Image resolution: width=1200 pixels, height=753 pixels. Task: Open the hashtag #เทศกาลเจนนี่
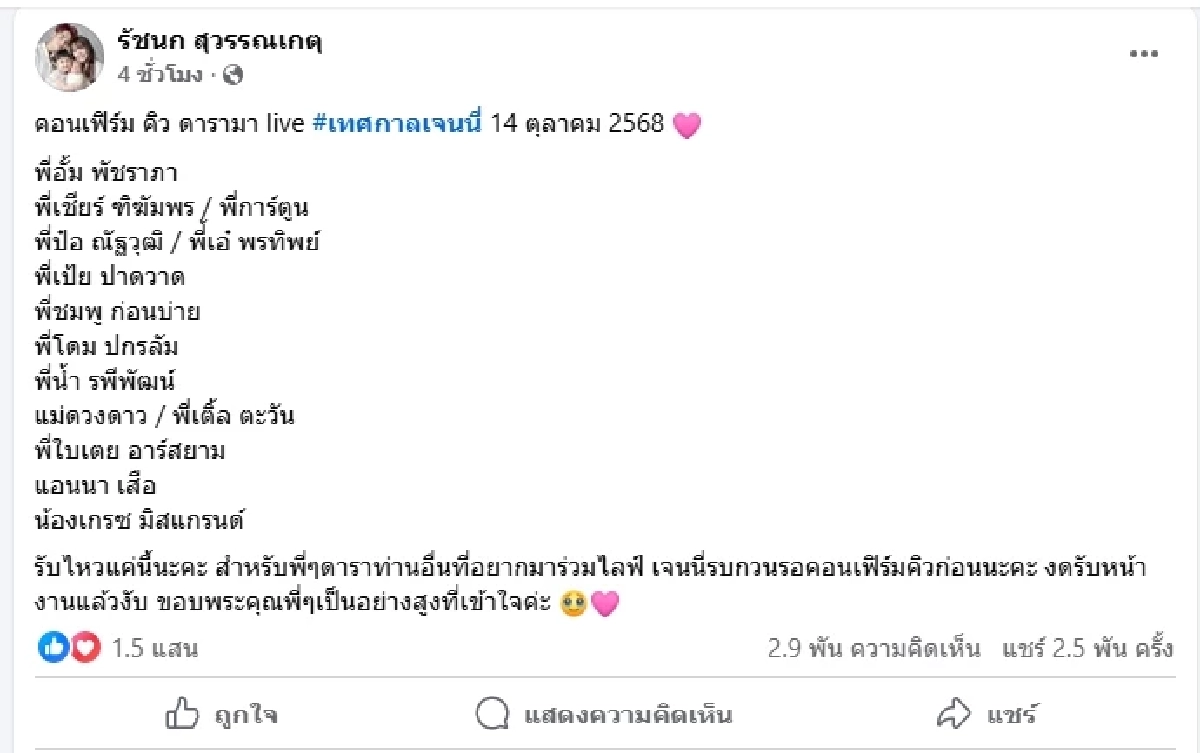397,125
